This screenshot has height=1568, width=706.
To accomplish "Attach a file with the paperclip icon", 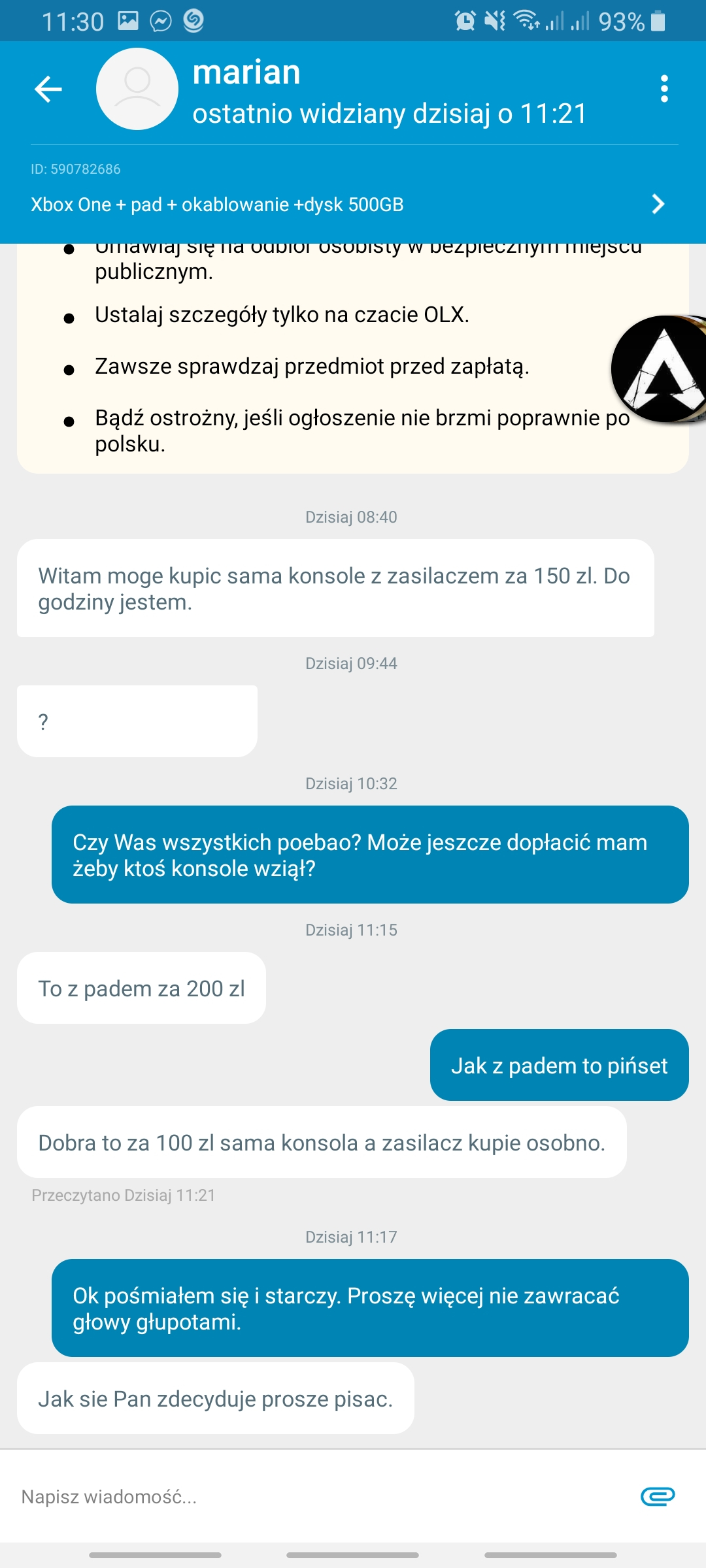I will point(658,1496).
